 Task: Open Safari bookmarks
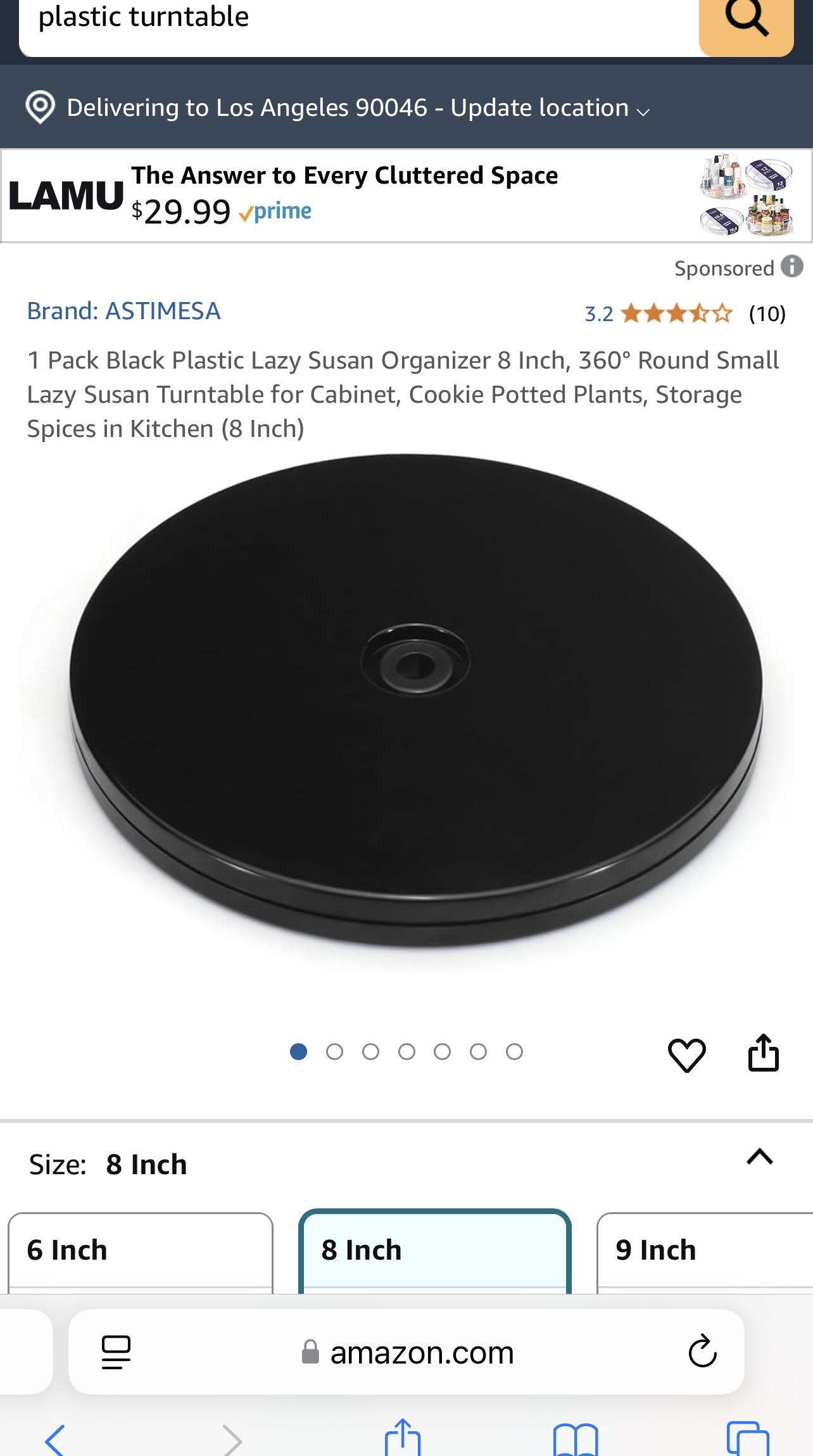click(576, 1440)
